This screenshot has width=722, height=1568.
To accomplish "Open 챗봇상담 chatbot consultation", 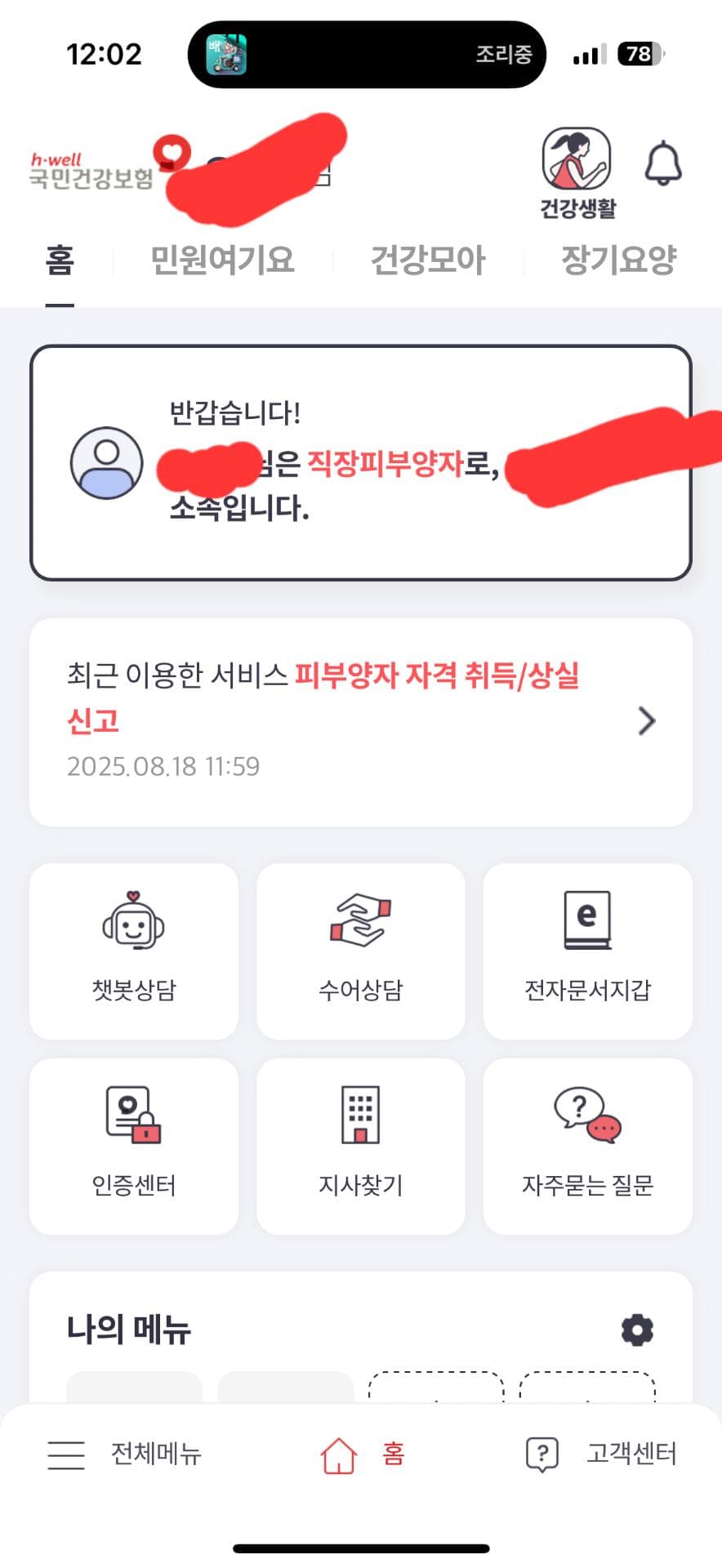I will 134,951.
